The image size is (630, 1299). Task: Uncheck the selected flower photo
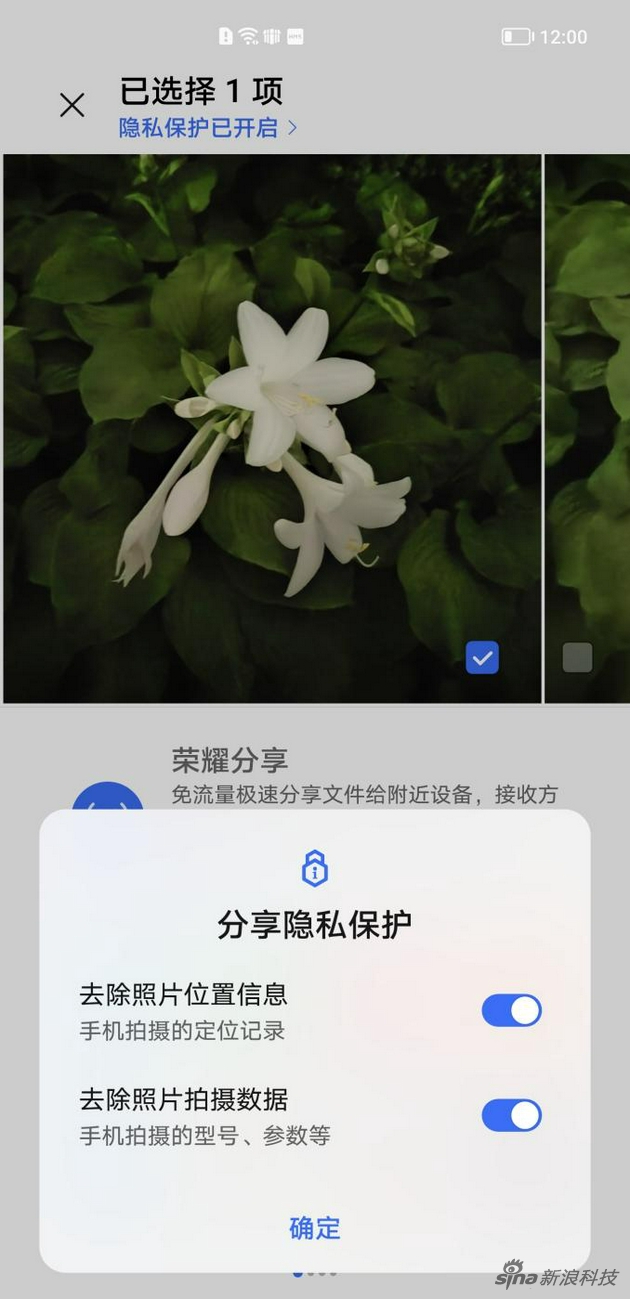coord(482,658)
